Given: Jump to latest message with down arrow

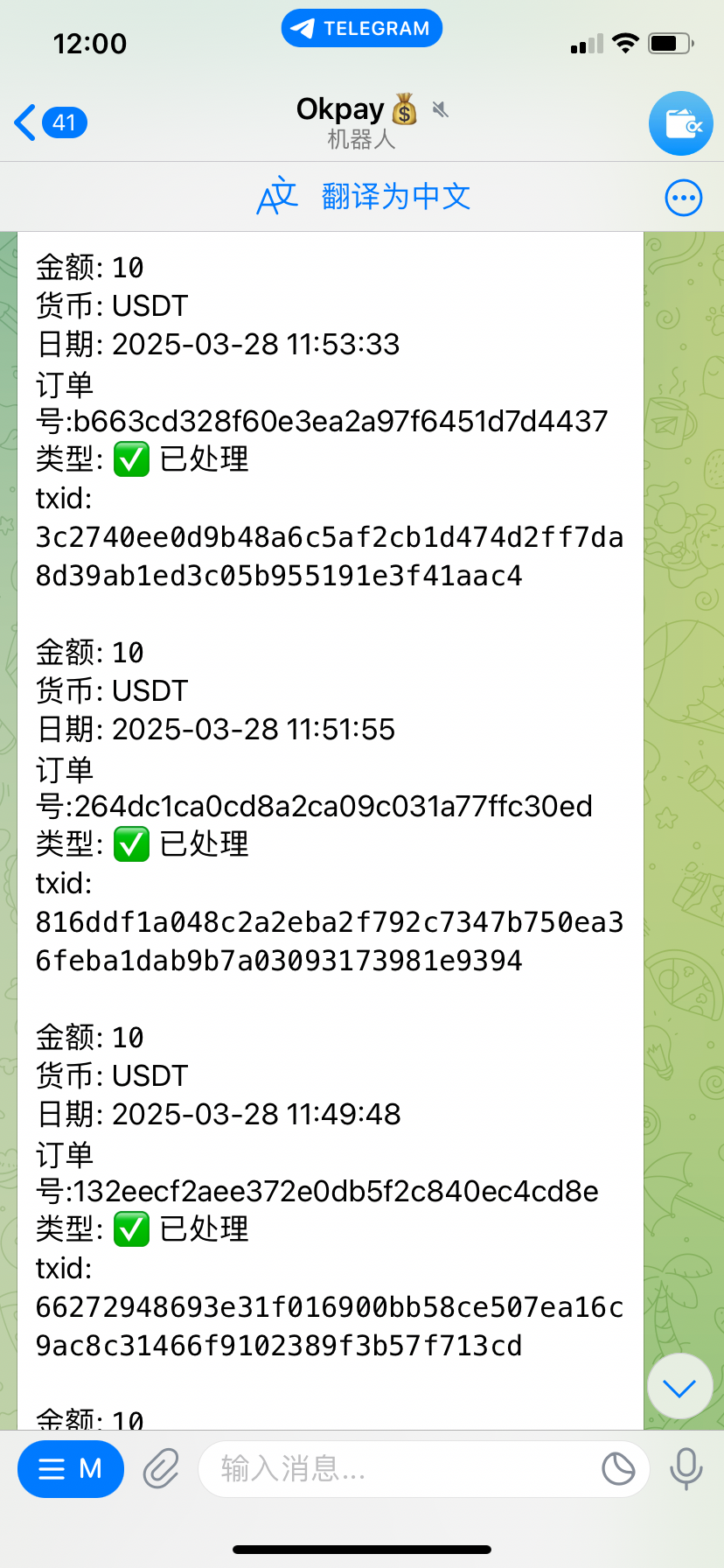Looking at the screenshot, I should point(679,1387).
